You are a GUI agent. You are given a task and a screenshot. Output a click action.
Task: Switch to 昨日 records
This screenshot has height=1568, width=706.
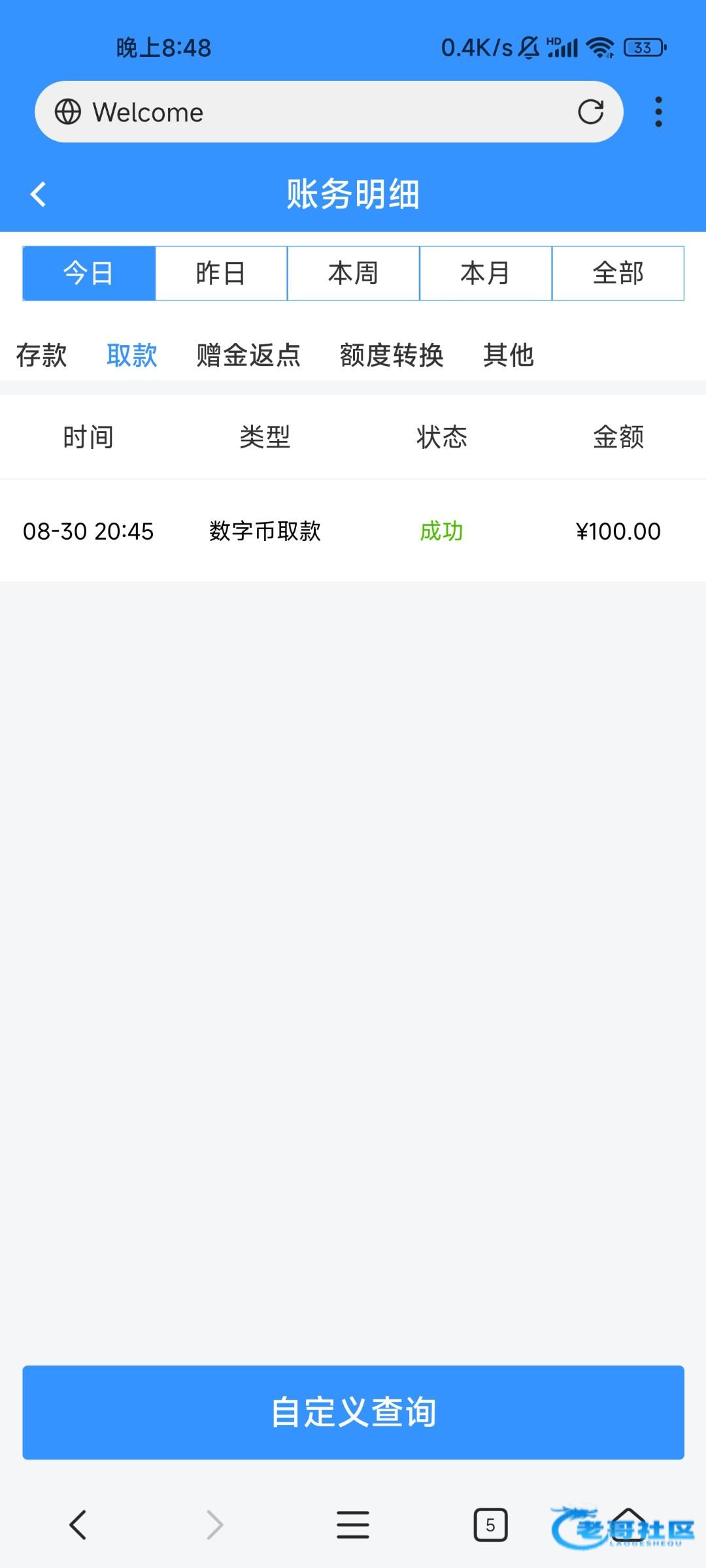click(x=221, y=273)
